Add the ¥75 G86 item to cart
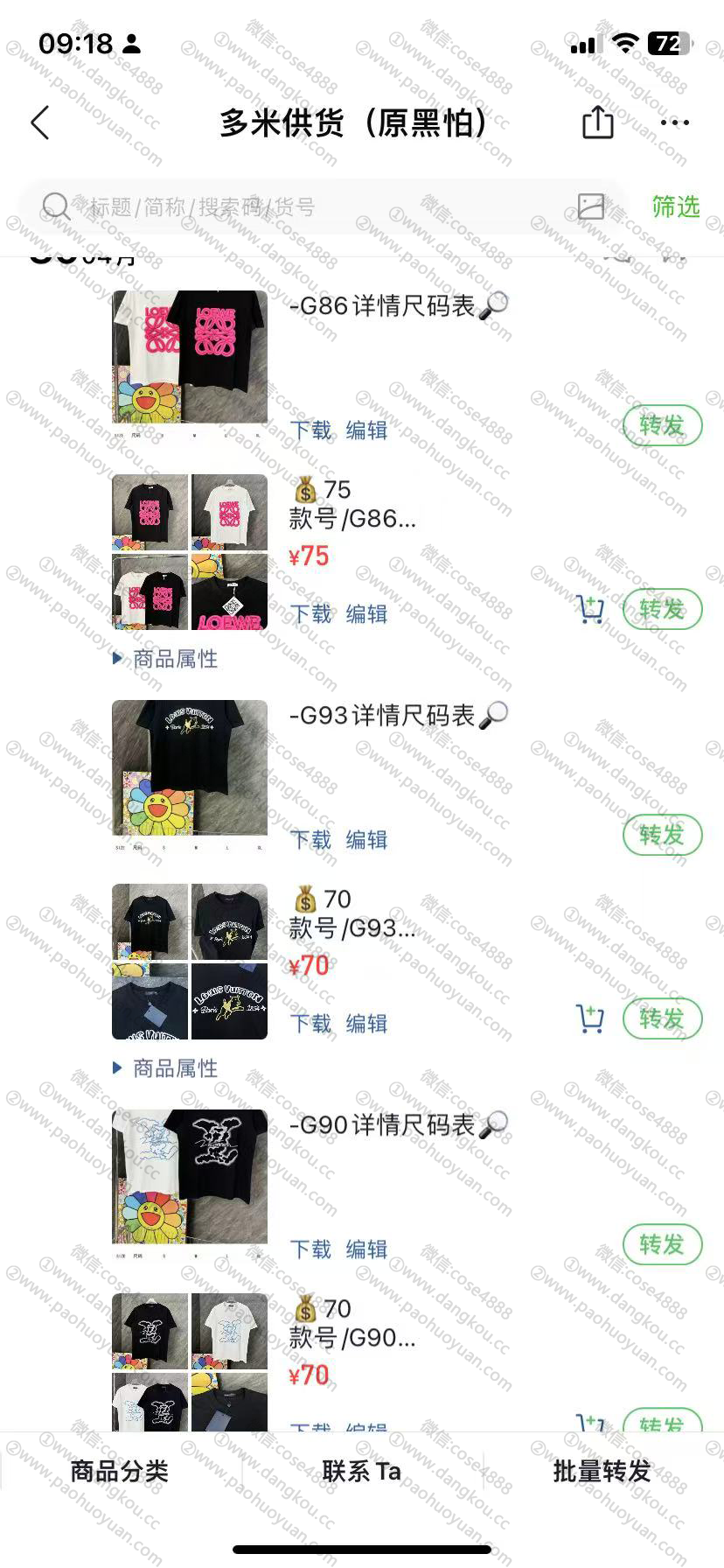 pyautogui.click(x=590, y=609)
